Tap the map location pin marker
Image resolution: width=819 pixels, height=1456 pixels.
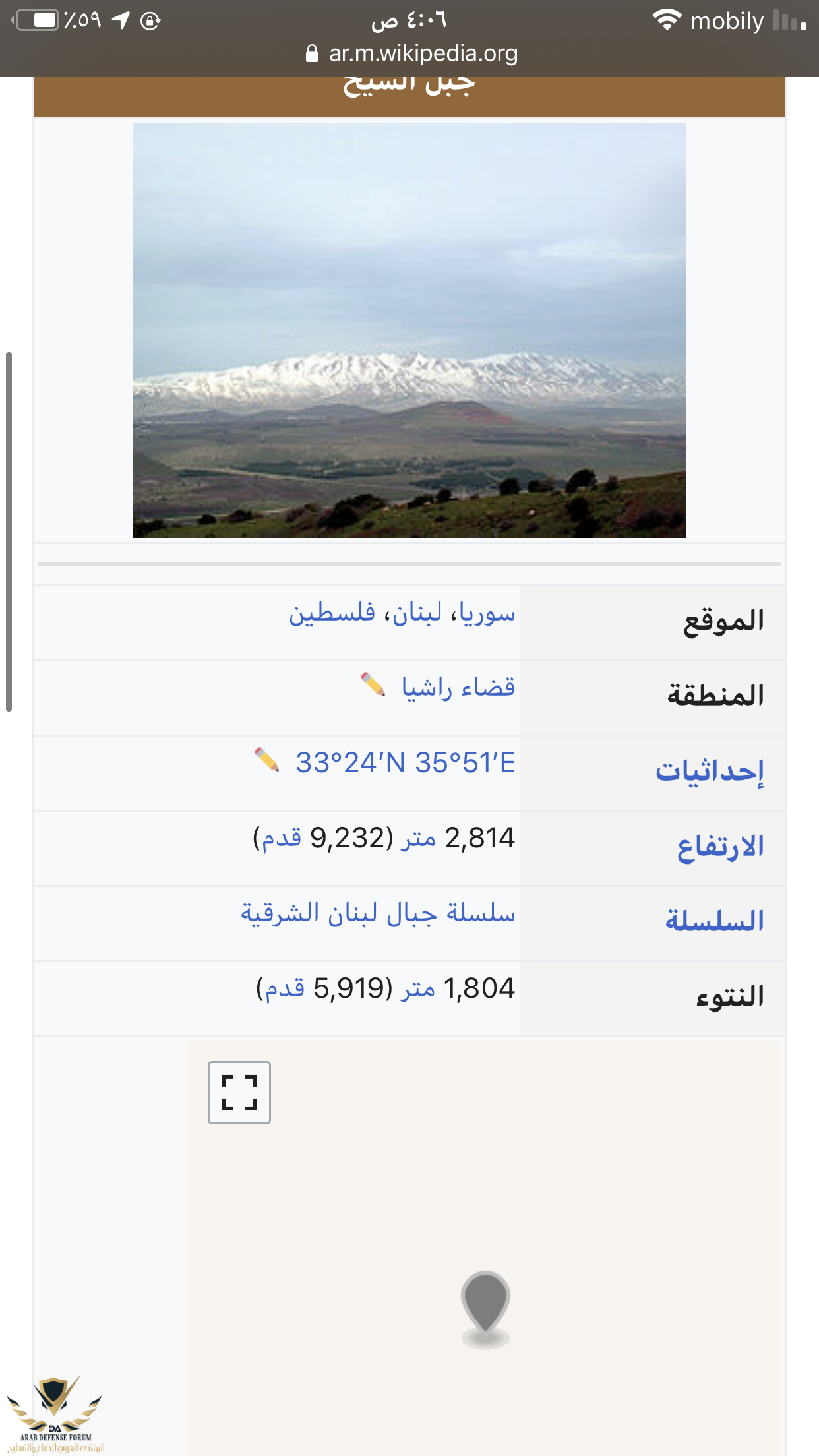coord(485,1304)
